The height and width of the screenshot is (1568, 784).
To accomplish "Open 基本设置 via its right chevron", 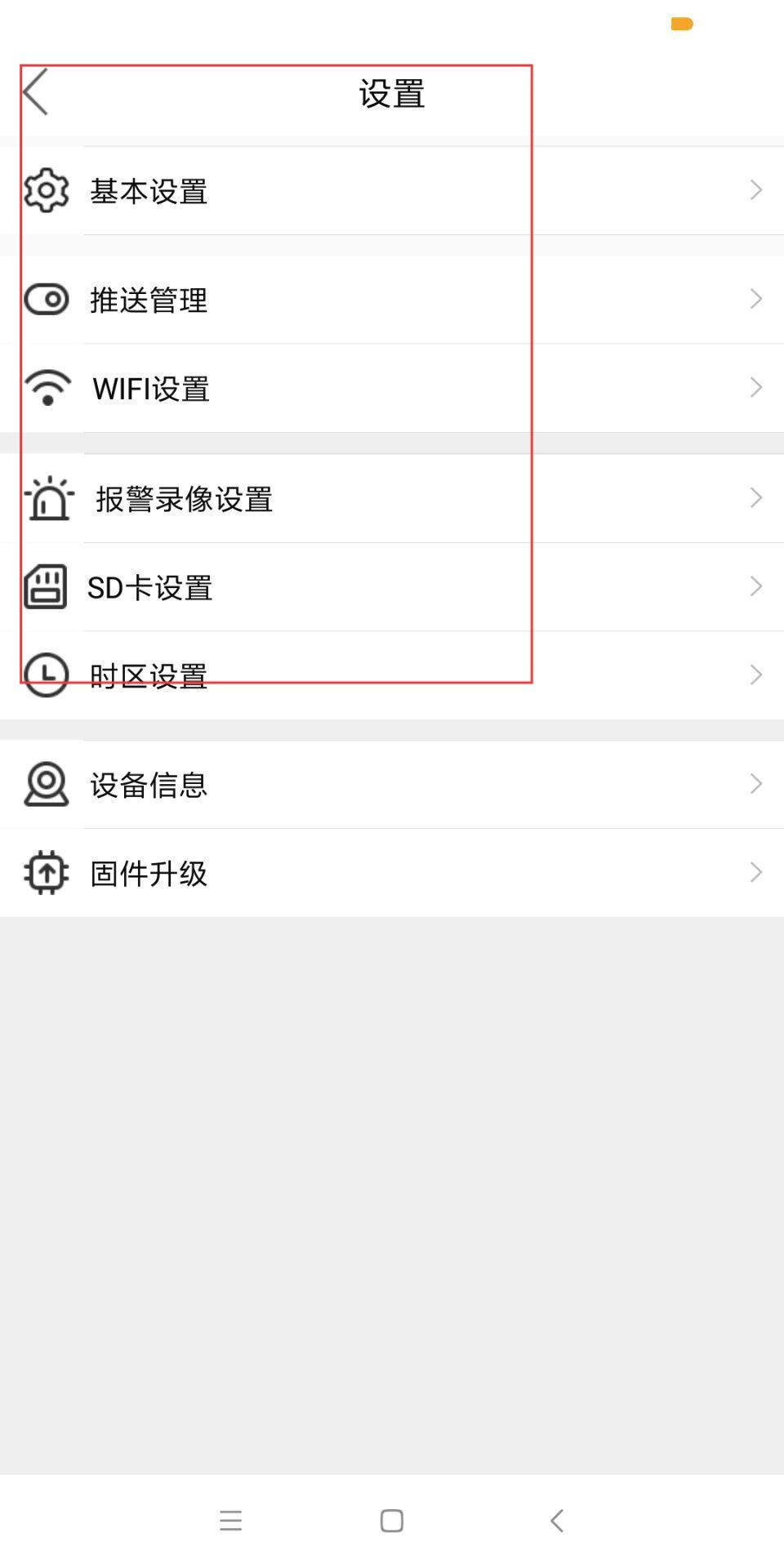I will tap(754, 189).
